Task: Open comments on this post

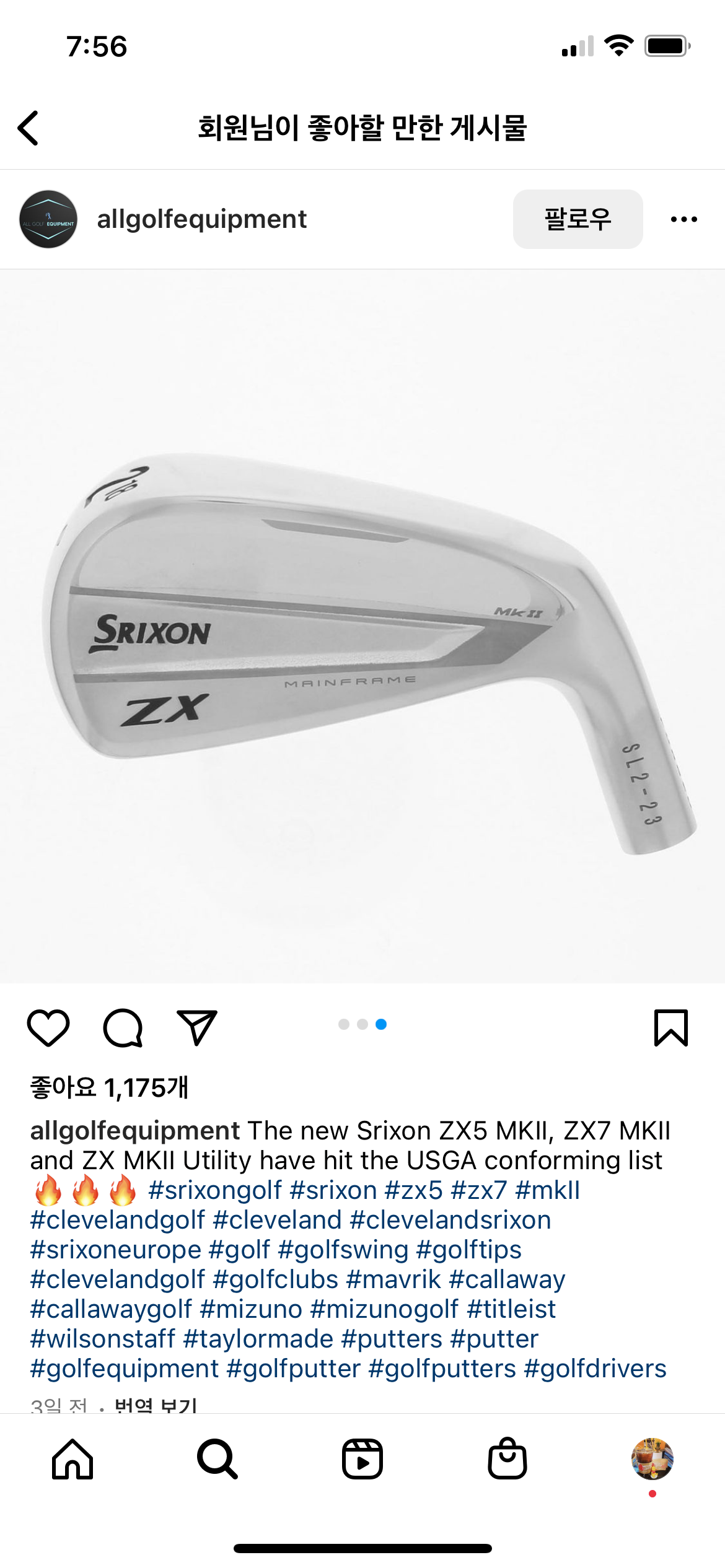Action: click(123, 1028)
